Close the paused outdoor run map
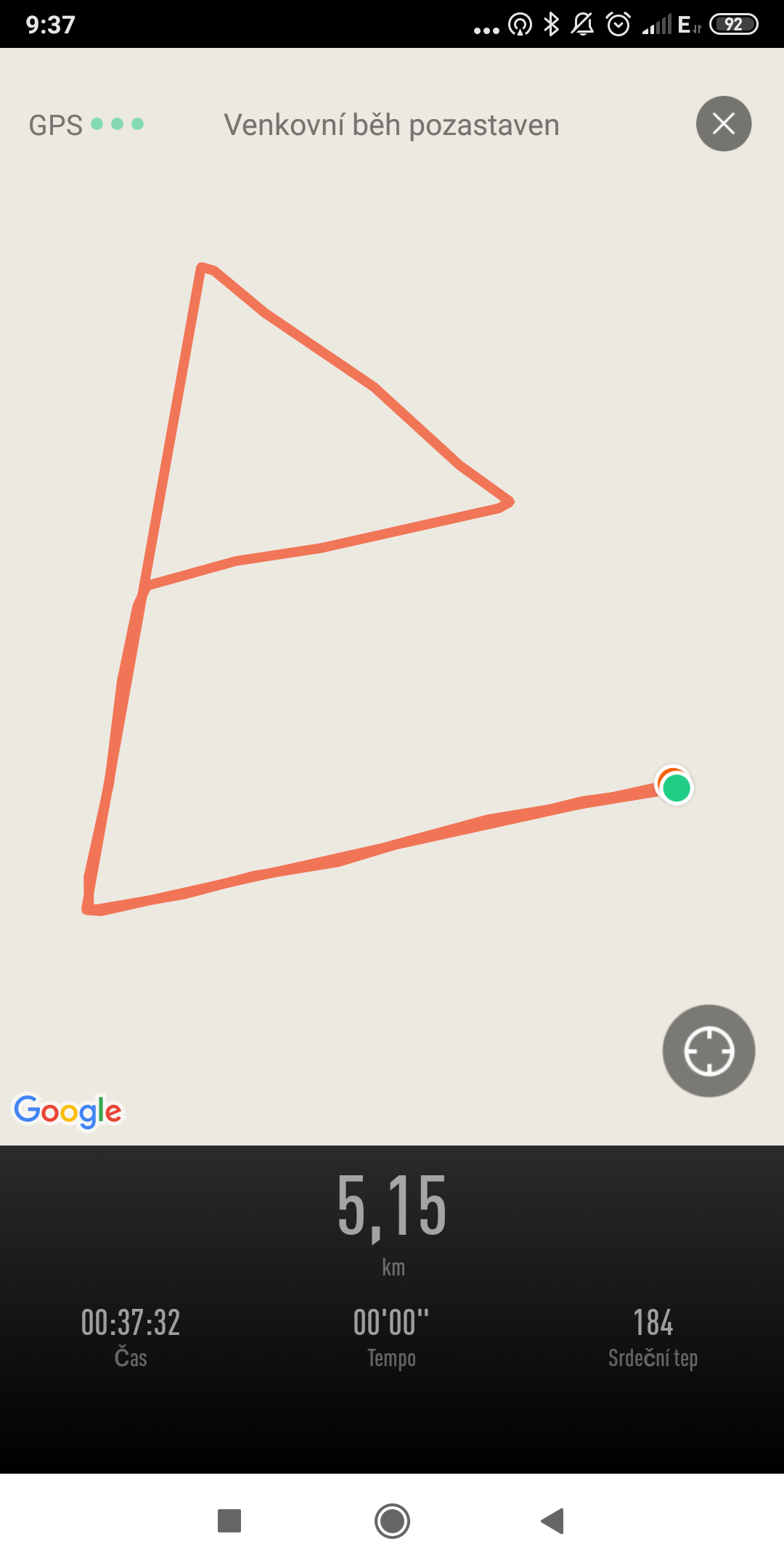Viewport: 784px width, 1568px height. pos(724,123)
